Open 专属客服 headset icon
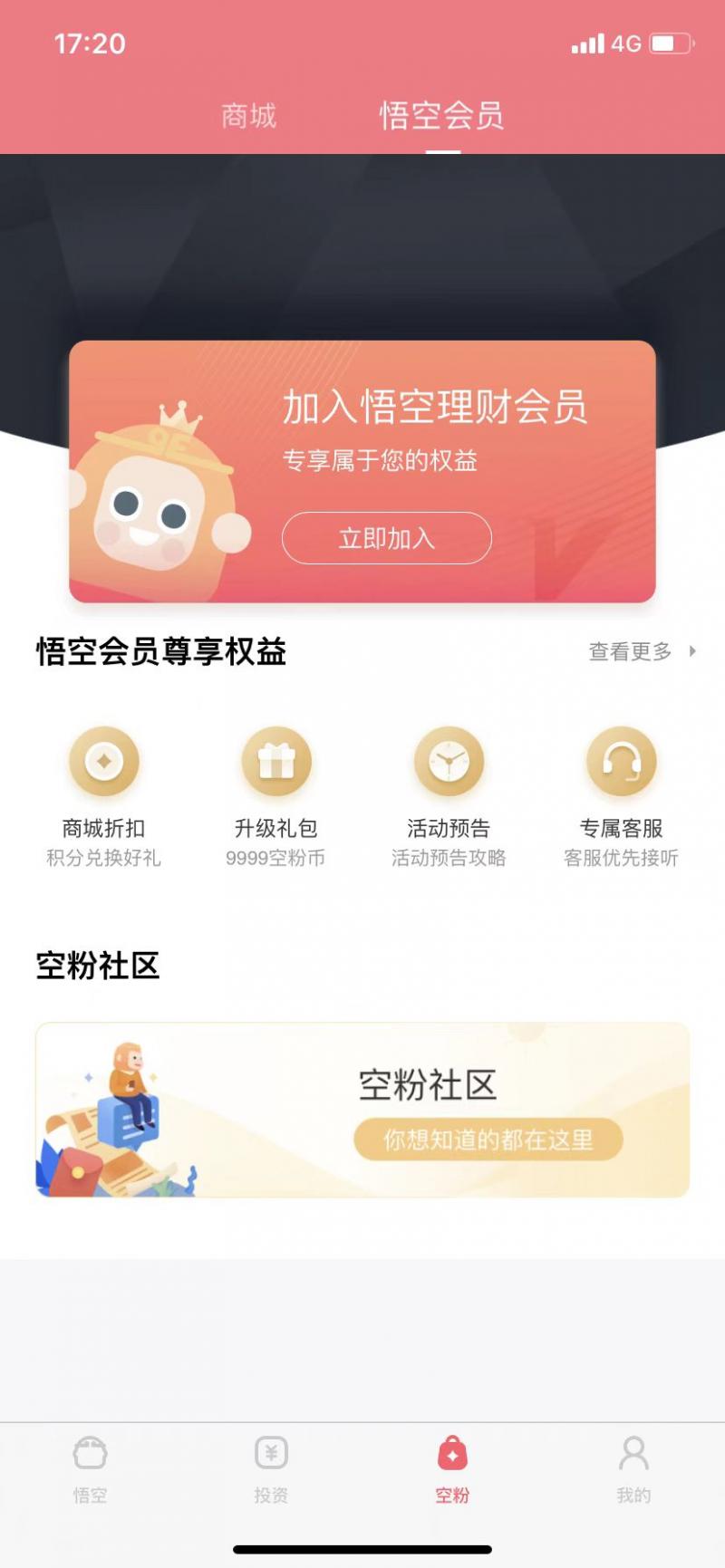 point(622,763)
